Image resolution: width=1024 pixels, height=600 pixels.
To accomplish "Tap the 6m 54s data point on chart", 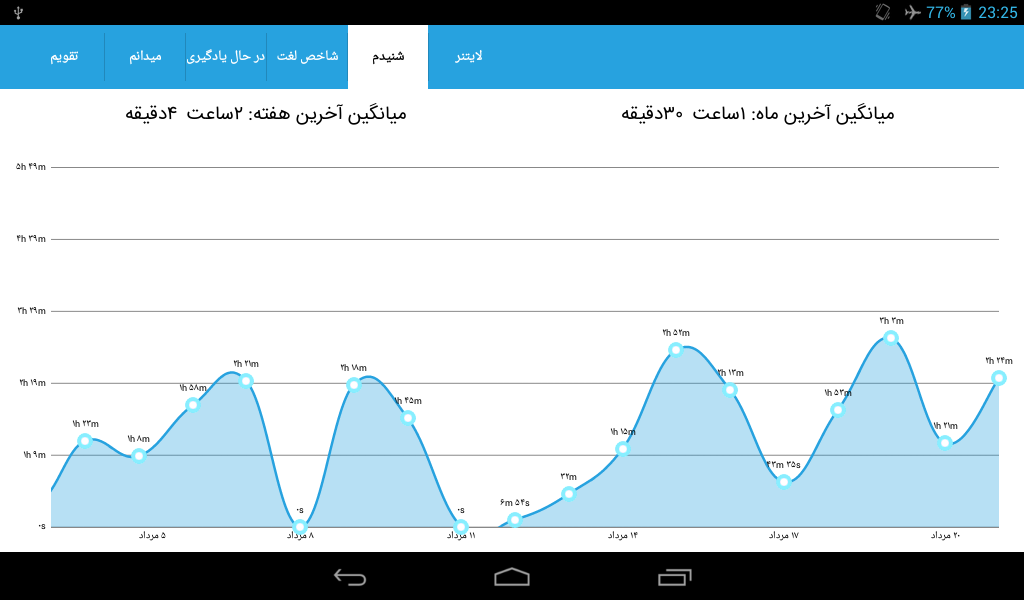I will pyautogui.click(x=515, y=520).
